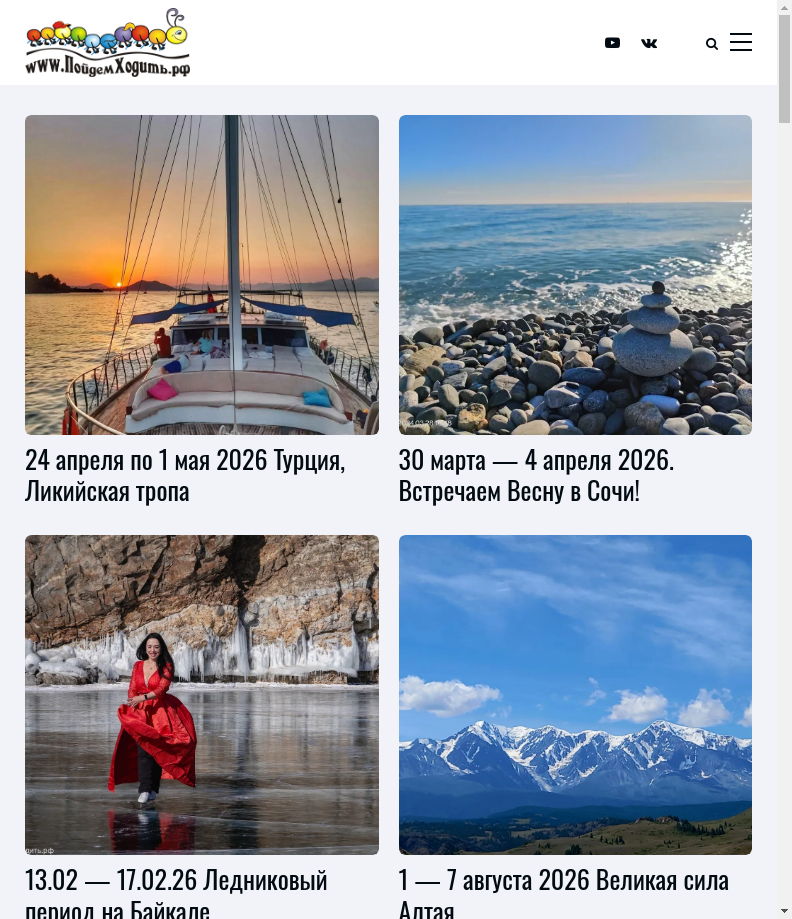Open the Sochi pebble beach photo

[575, 275]
